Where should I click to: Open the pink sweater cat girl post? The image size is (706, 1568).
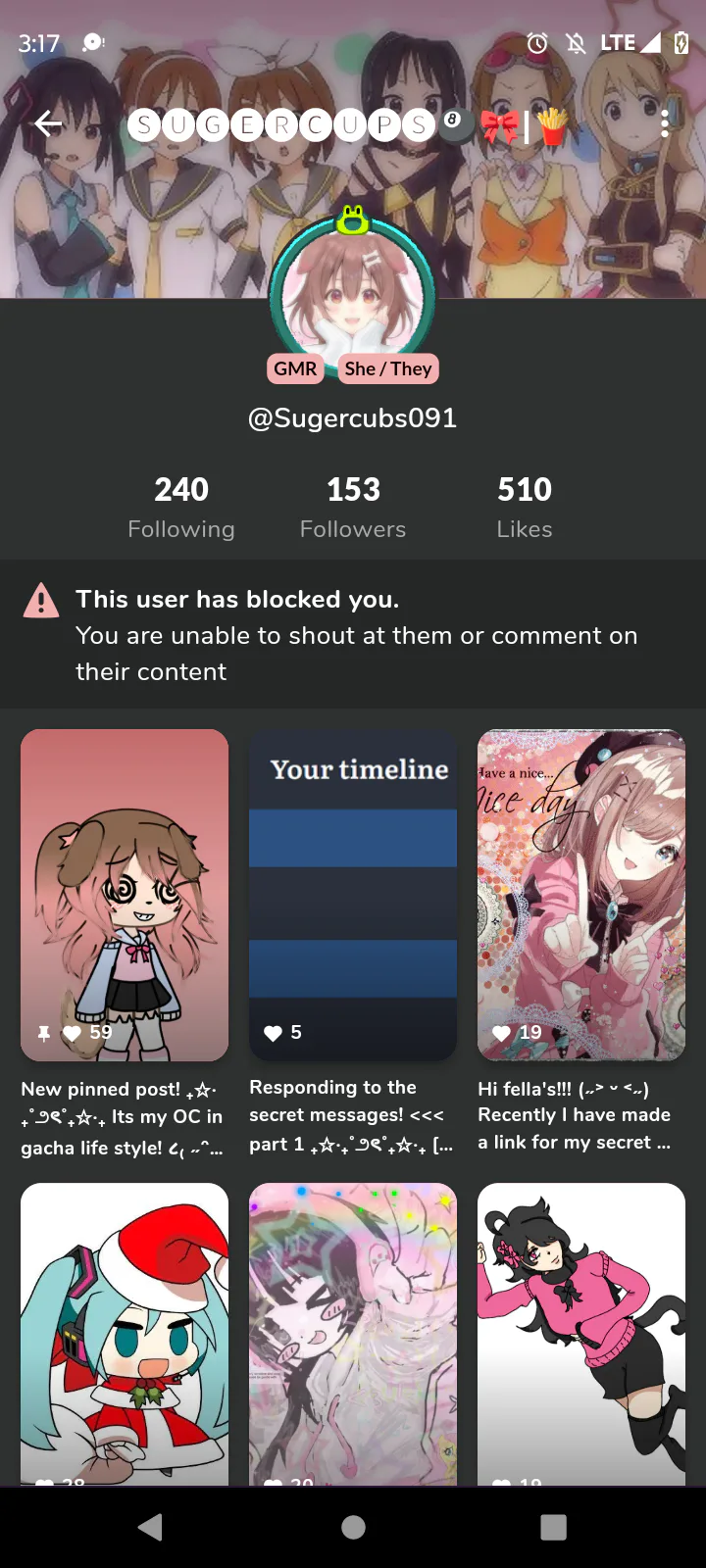(x=581, y=1333)
